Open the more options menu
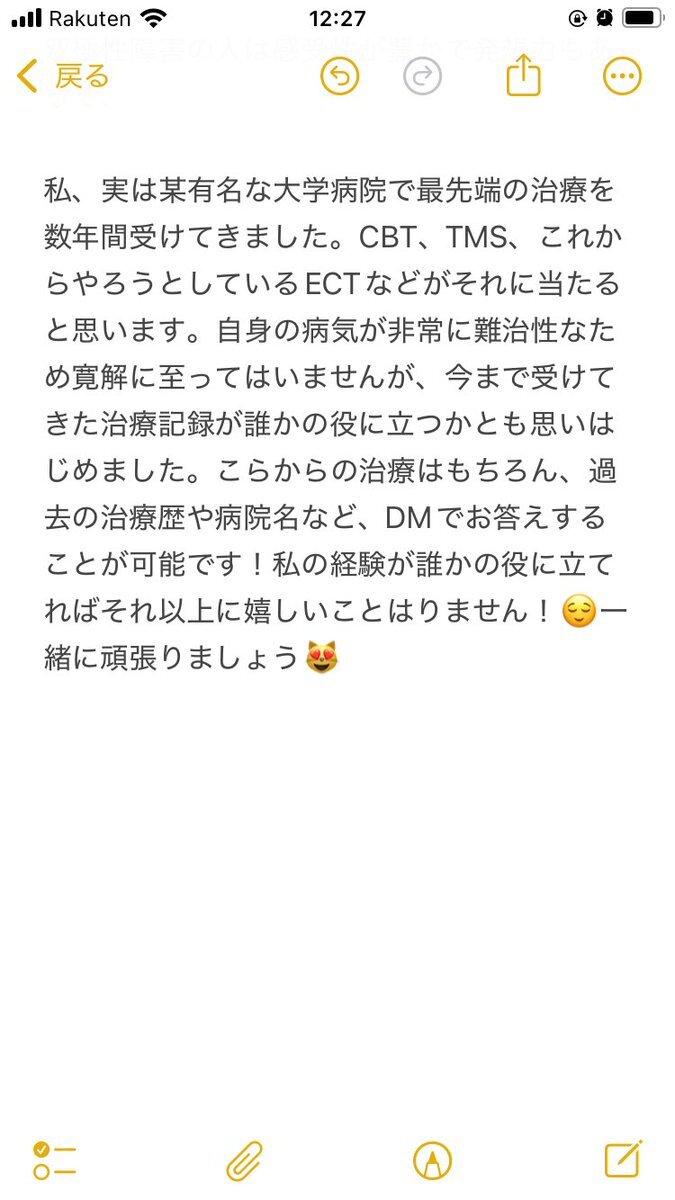This screenshot has width=675, height=1200. coord(622,77)
